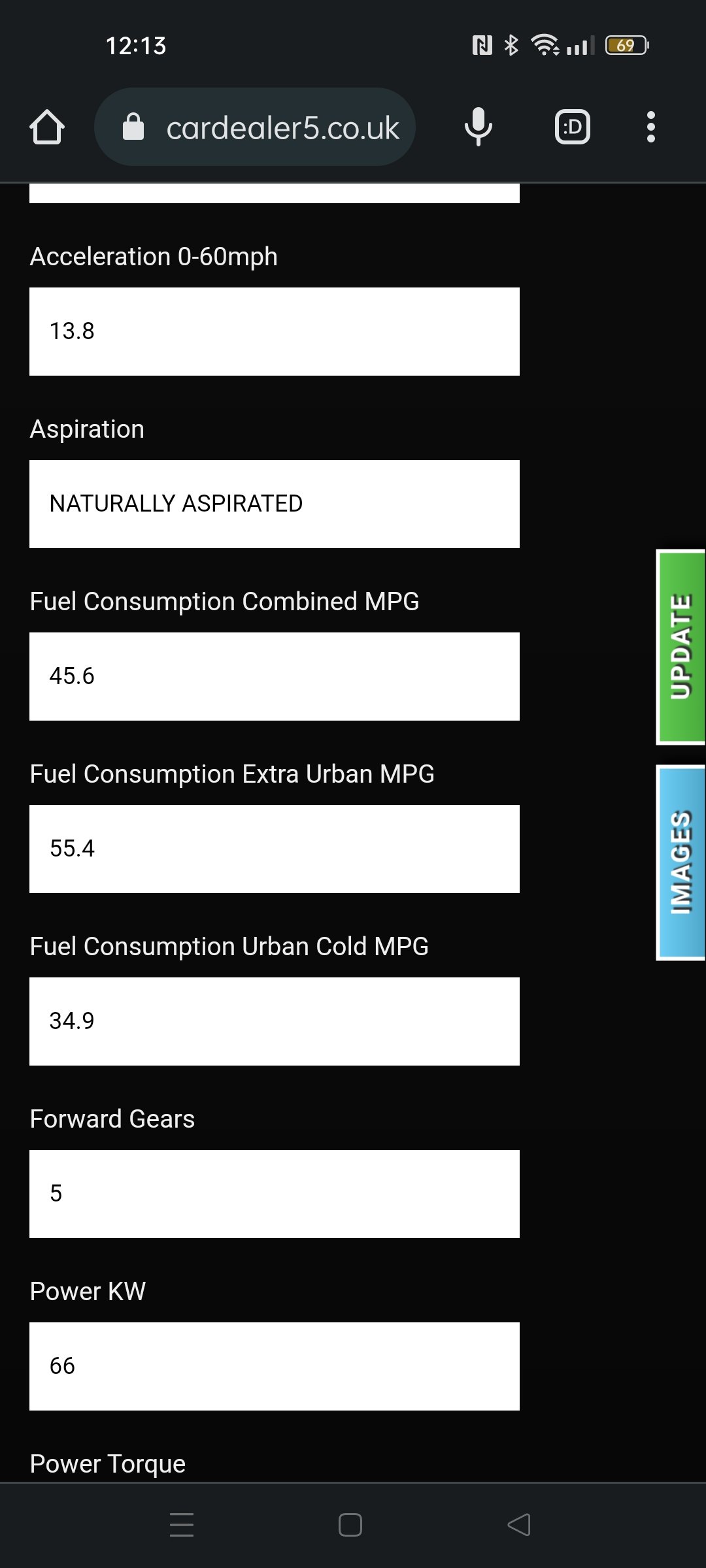Tap the green UPDATE button
This screenshot has width=706, height=1568.
tap(681, 647)
